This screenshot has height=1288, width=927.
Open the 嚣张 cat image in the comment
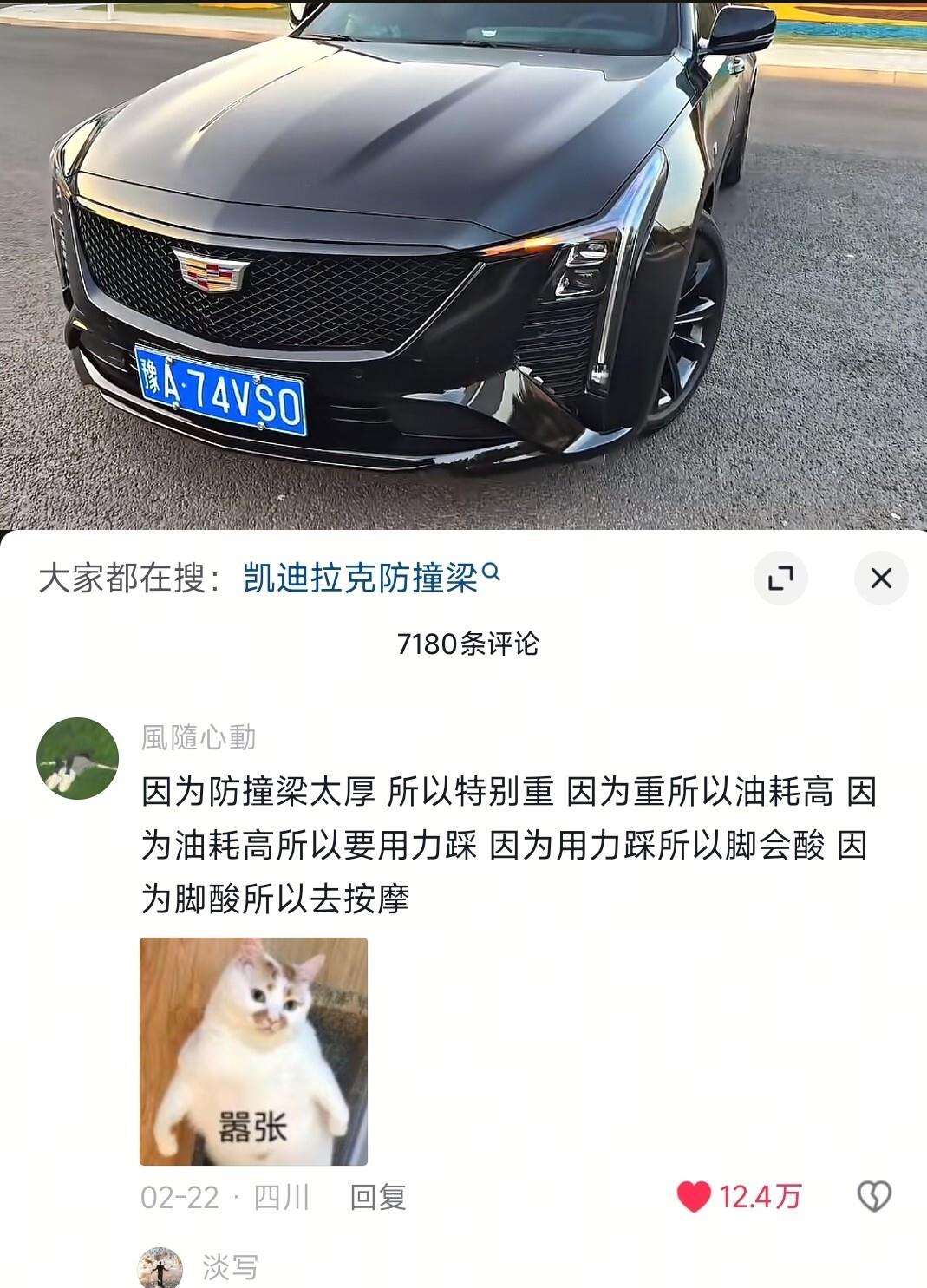click(x=253, y=1050)
